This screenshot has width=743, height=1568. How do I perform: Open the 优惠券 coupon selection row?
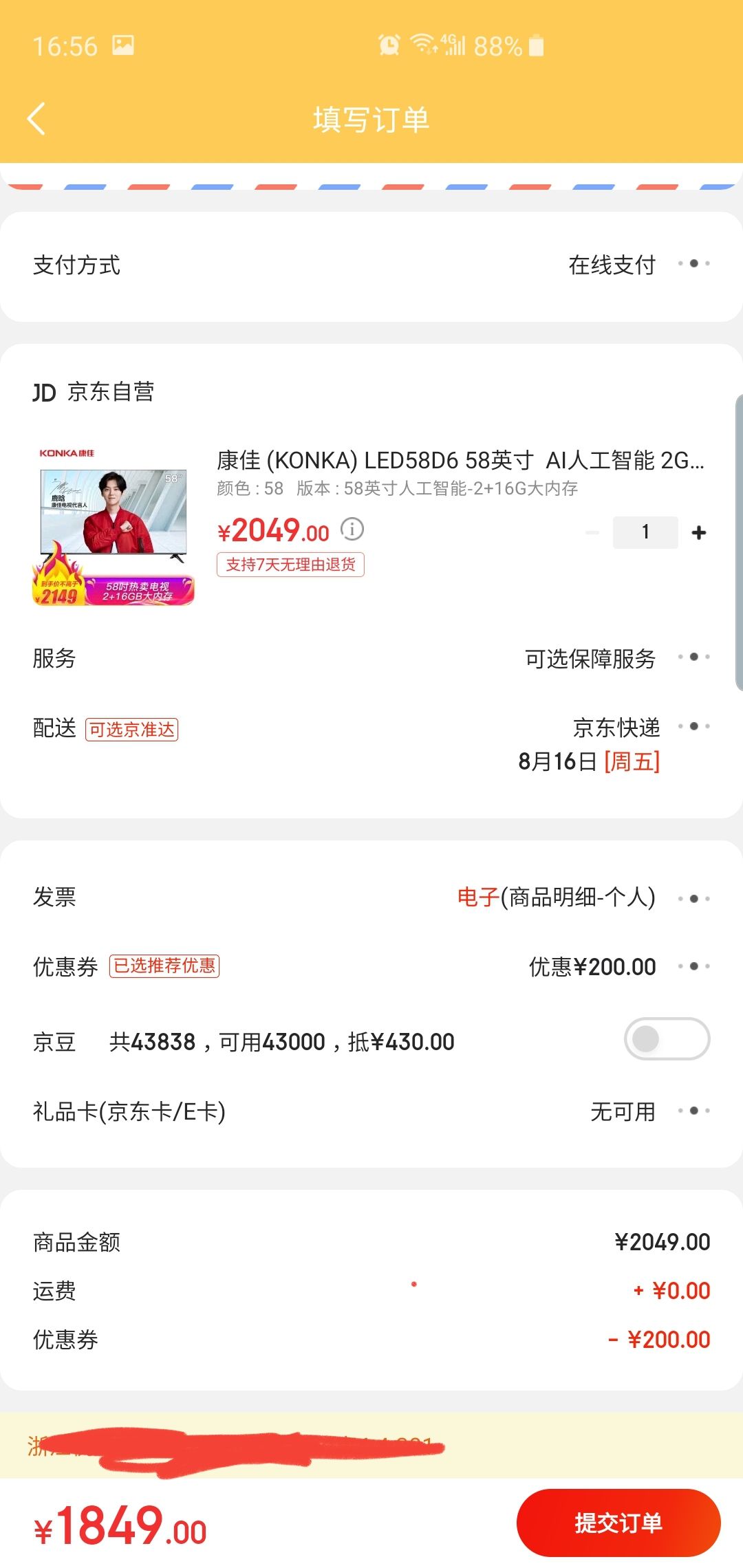[371, 966]
